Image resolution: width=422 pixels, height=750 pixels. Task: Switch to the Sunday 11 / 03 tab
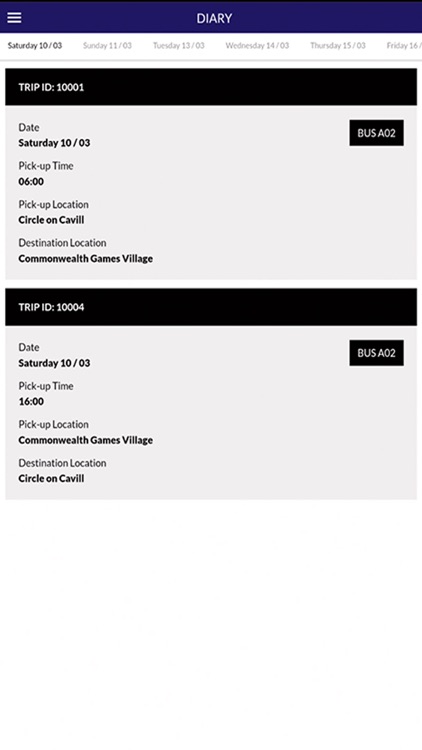pos(107,46)
